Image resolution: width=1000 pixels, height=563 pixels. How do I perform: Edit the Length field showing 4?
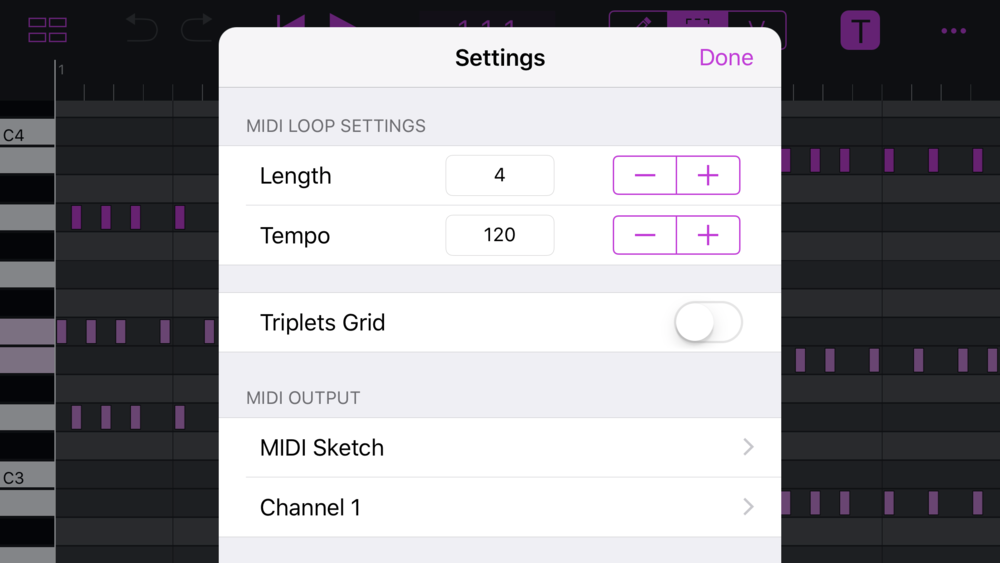pyautogui.click(x=499, y=175)
